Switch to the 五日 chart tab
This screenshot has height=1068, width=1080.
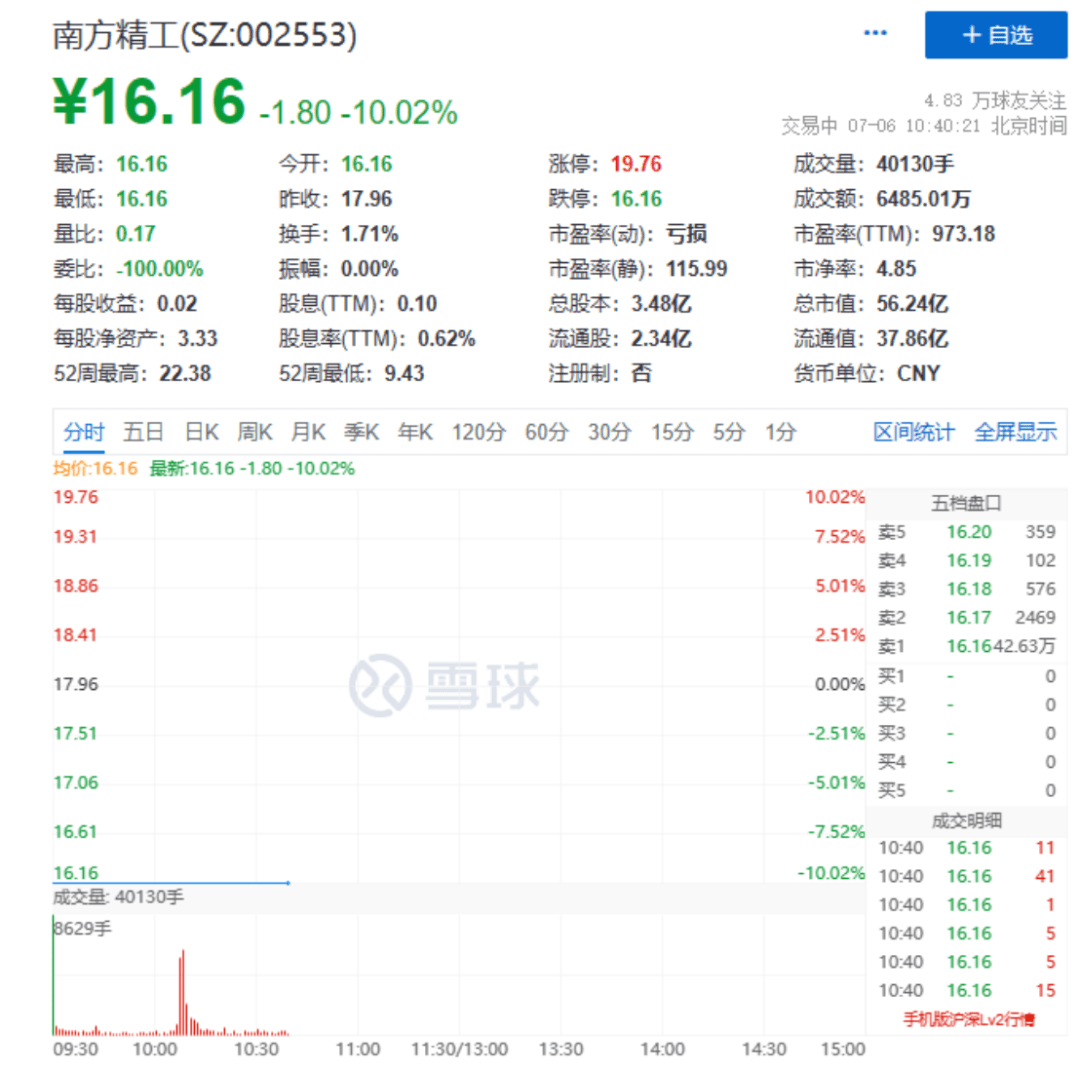[x=143, y=433]
